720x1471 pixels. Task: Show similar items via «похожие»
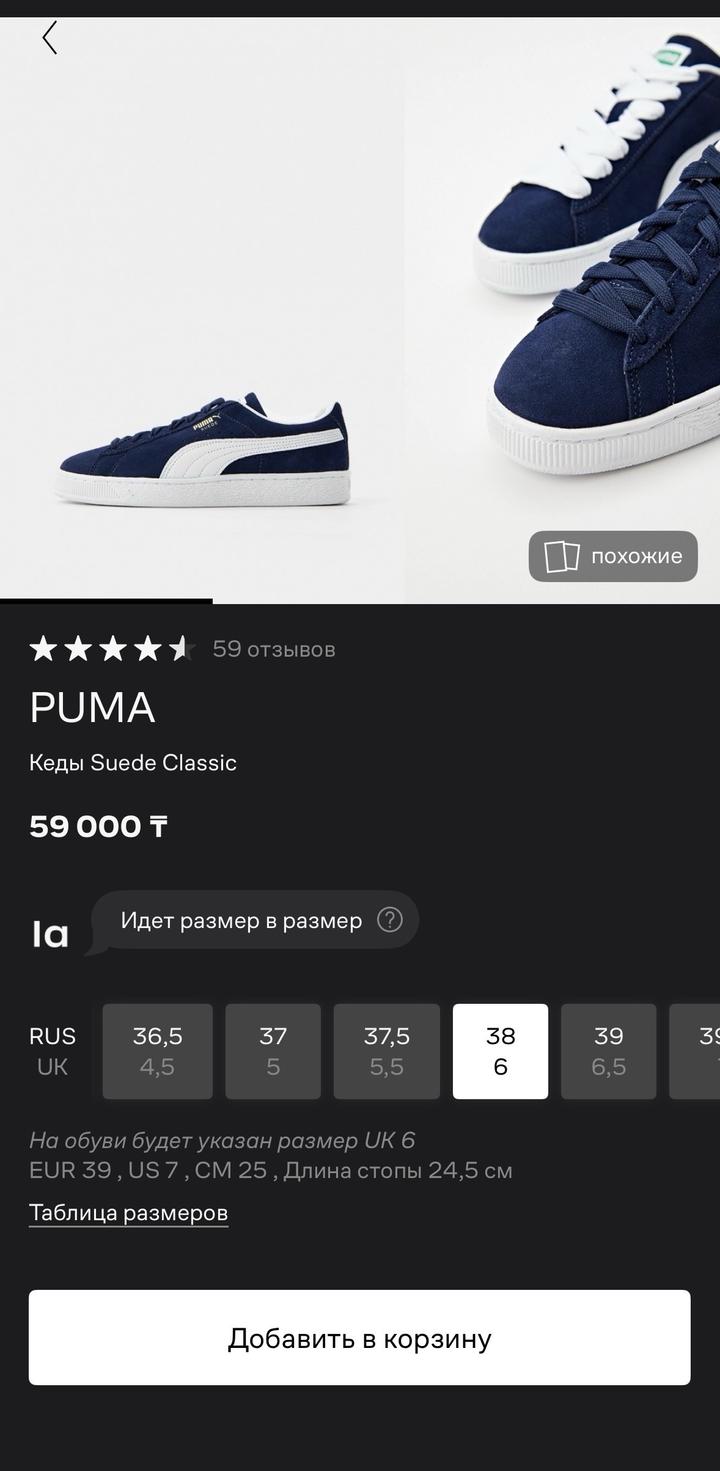(613, 556)
